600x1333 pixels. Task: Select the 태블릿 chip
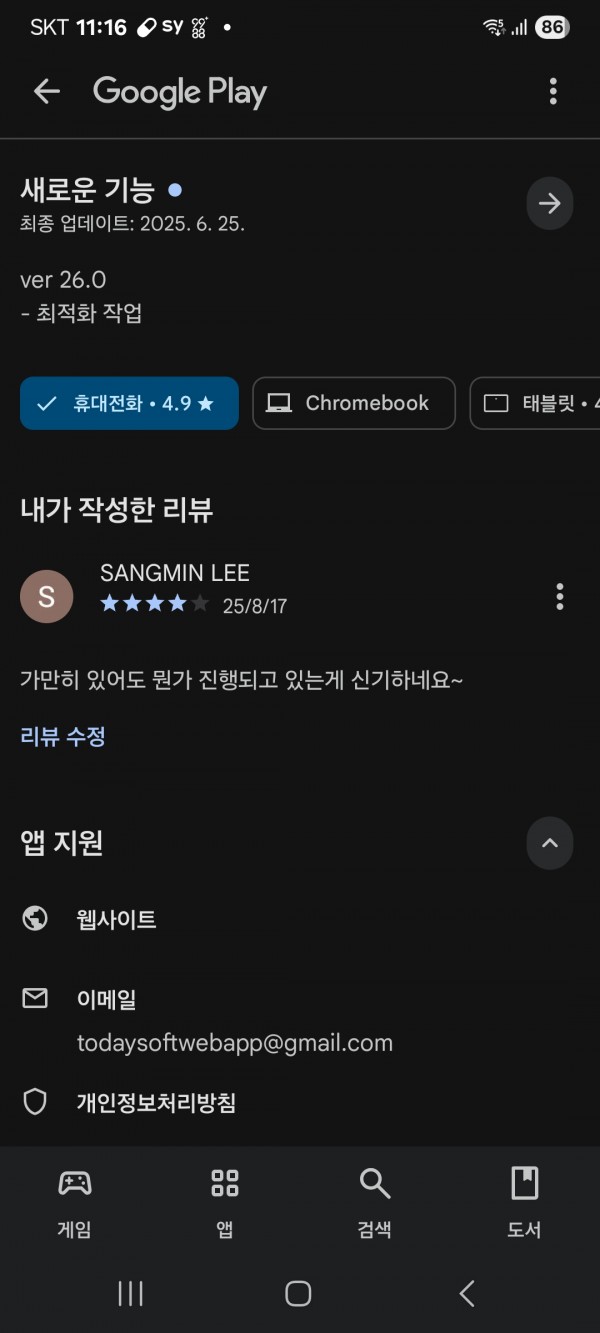tap(536, 403)
